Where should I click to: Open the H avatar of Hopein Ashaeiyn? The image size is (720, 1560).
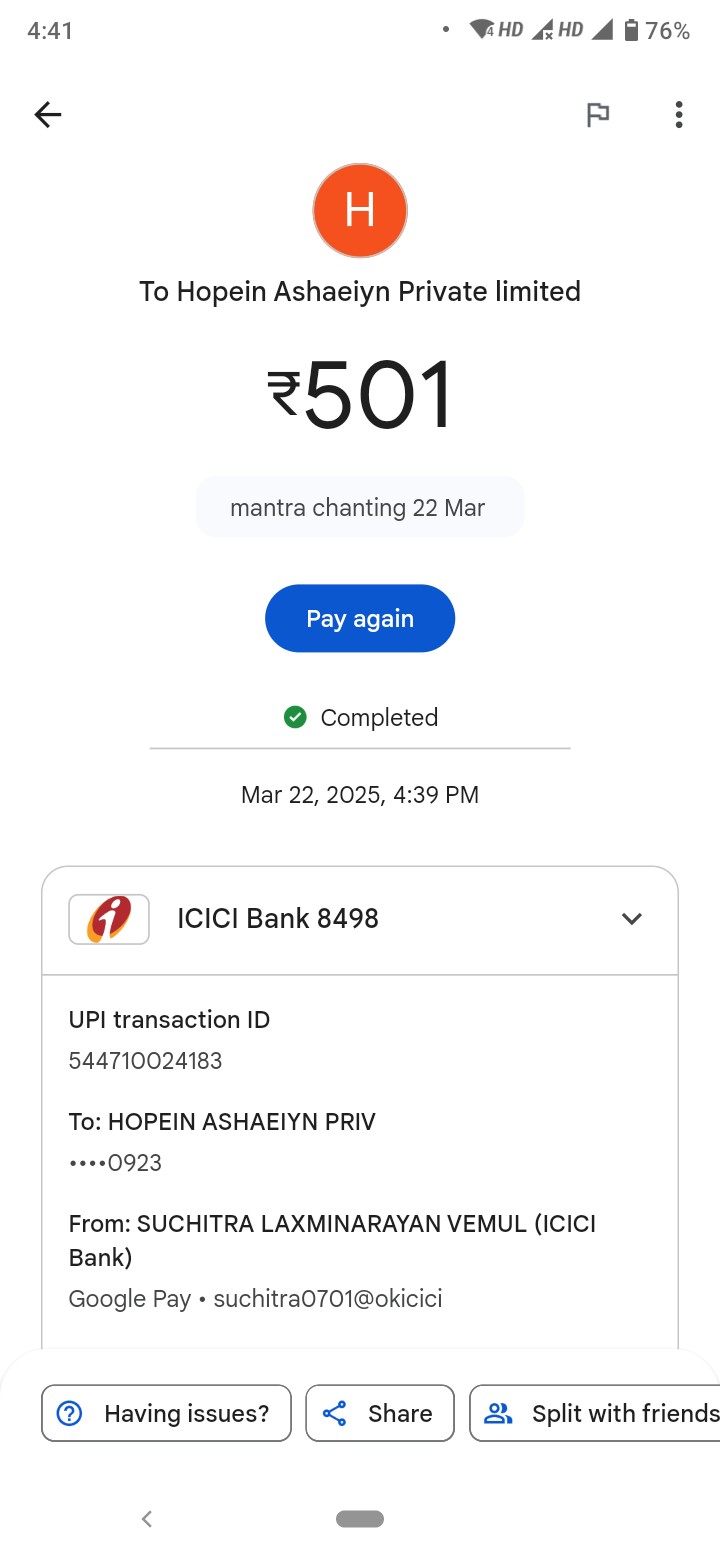click(360, 211)
